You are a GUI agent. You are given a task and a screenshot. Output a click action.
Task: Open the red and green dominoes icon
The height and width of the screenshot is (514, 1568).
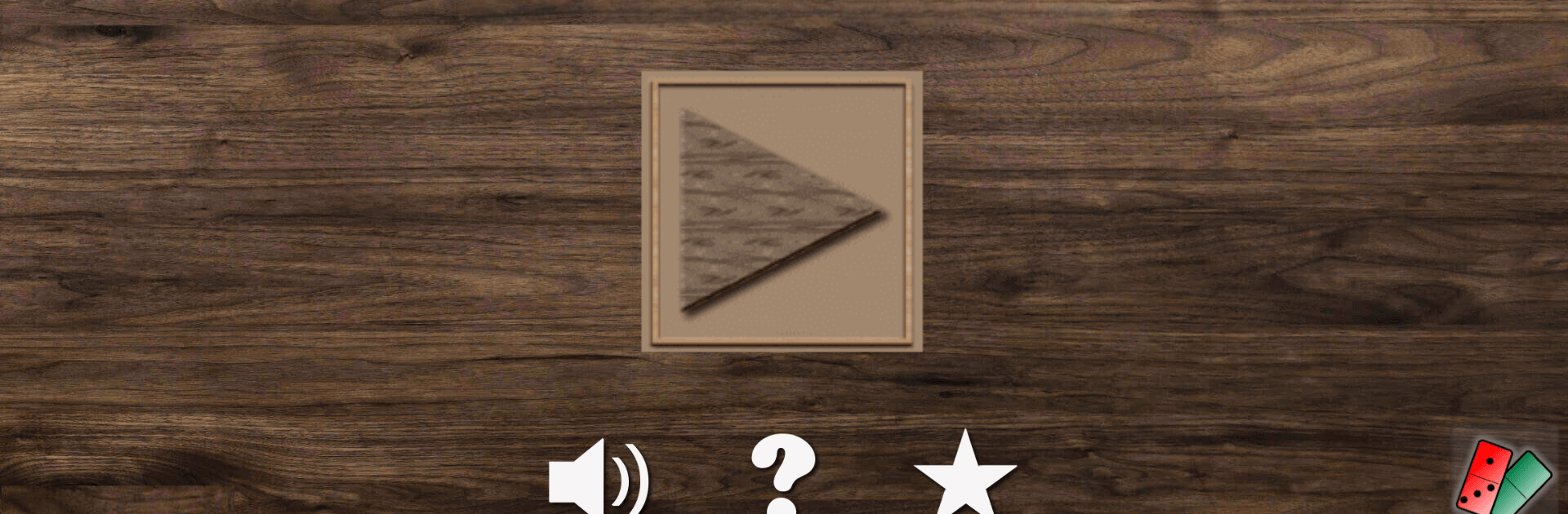pyautogui.click(x=1502, y=479)
